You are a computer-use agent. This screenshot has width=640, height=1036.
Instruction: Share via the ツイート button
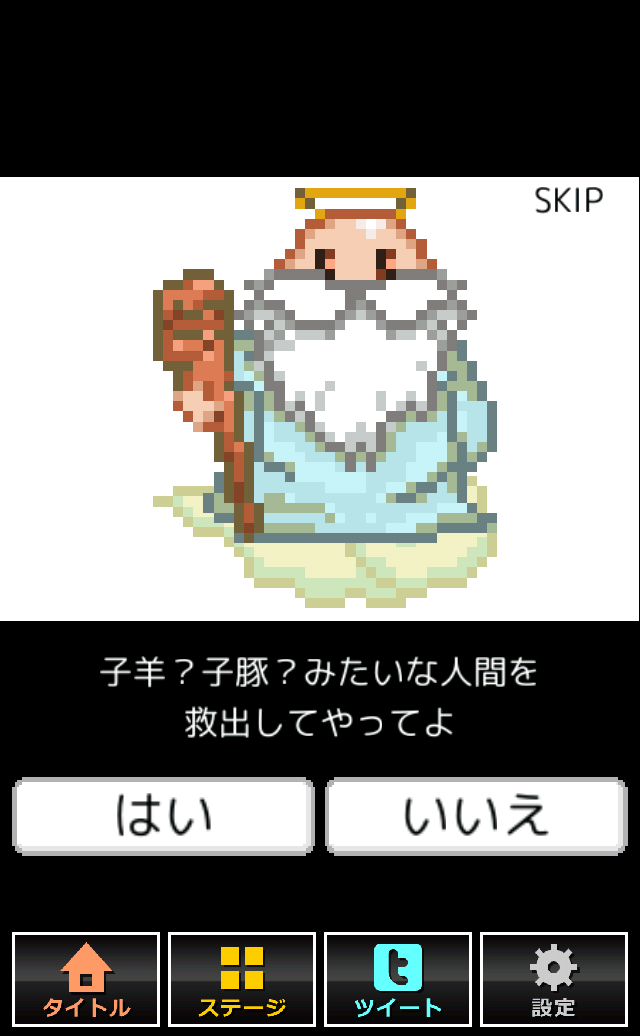(x=398, y=980)
